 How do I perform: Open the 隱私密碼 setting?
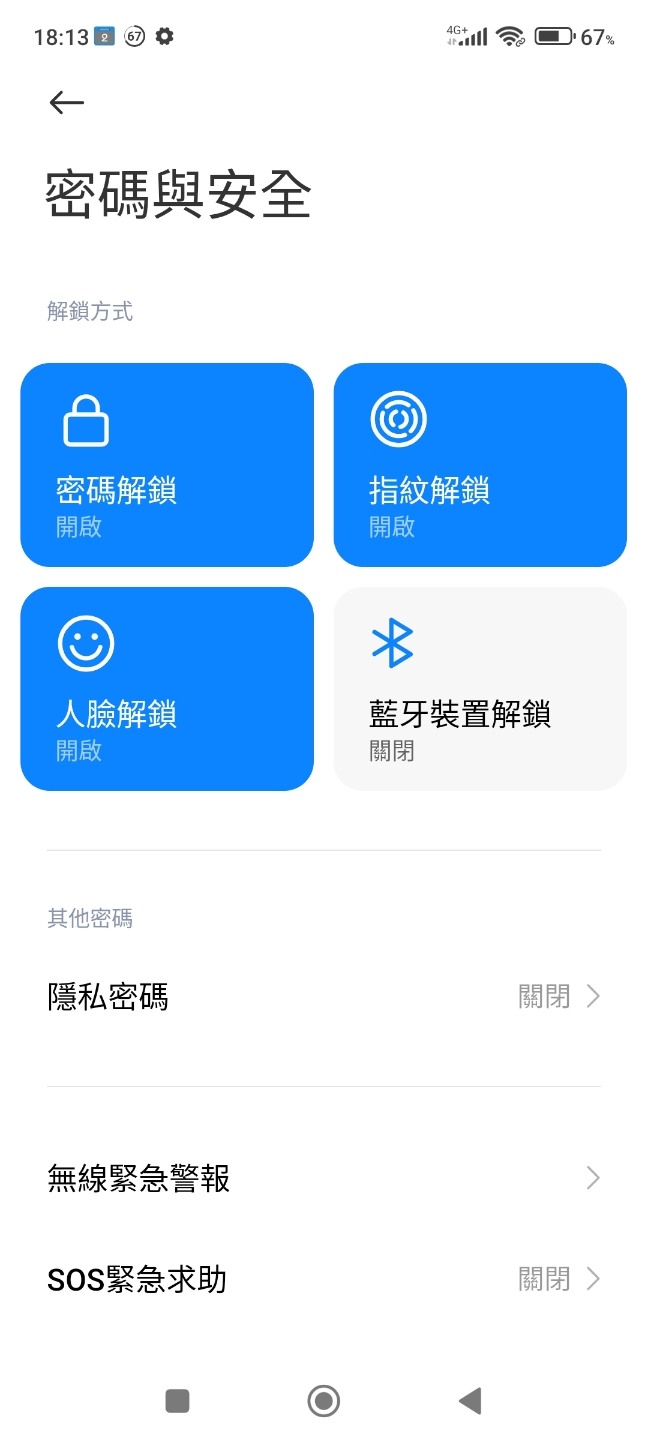pyautogui.click(x=324, y=997)
